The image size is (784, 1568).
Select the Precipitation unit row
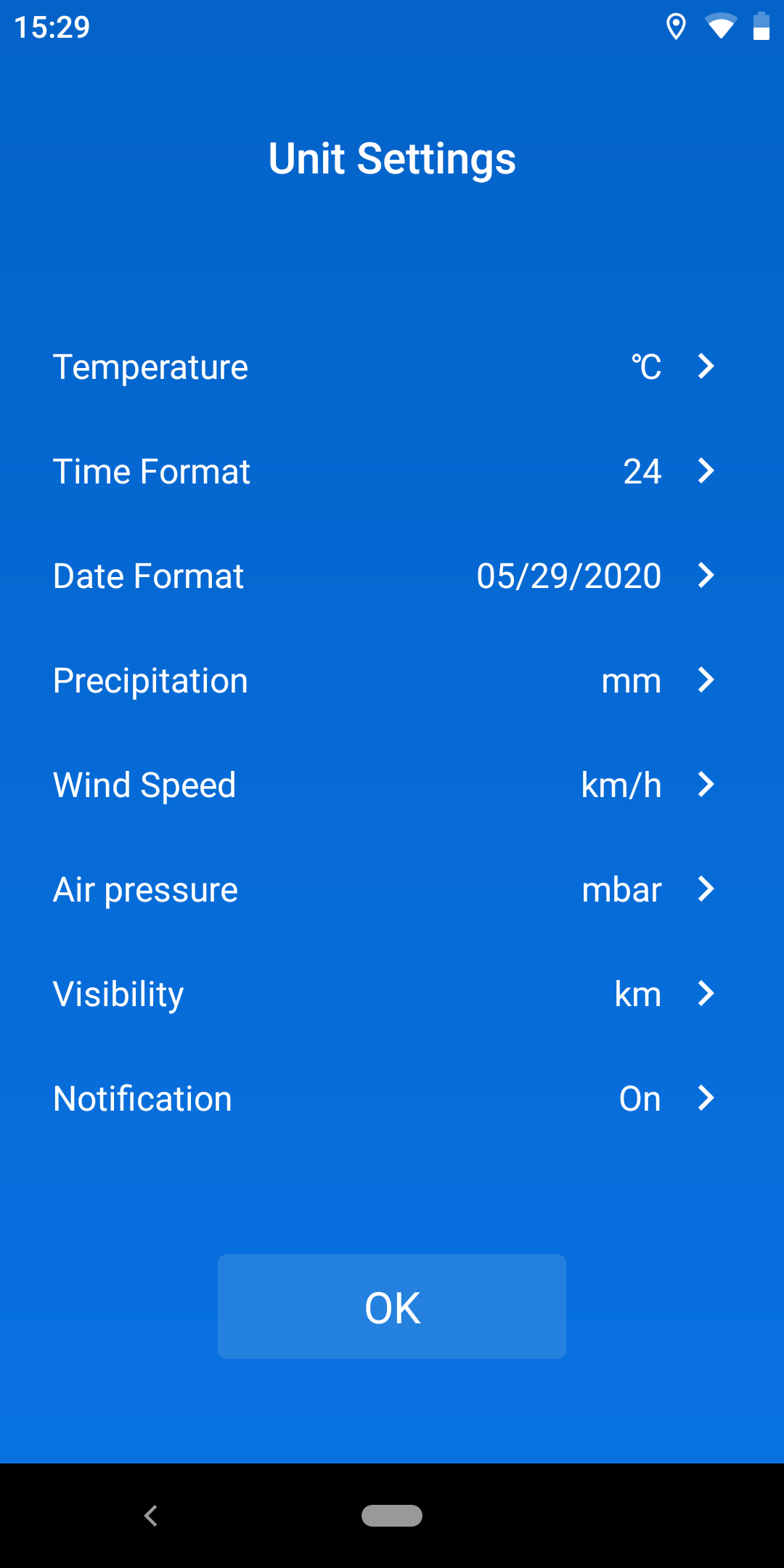tap(392, 680)
